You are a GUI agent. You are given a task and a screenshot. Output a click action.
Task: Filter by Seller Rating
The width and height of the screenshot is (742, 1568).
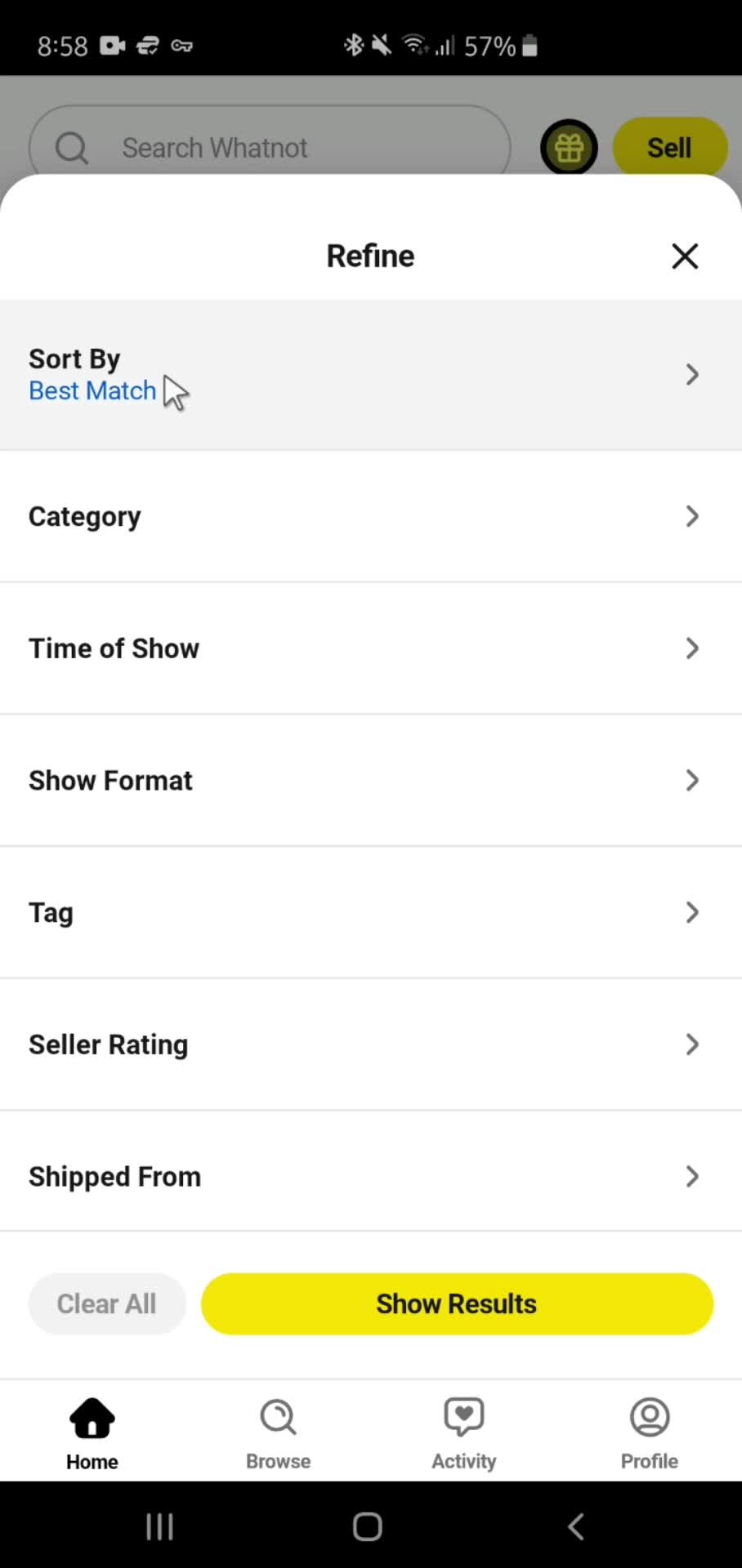(370, 1045)
